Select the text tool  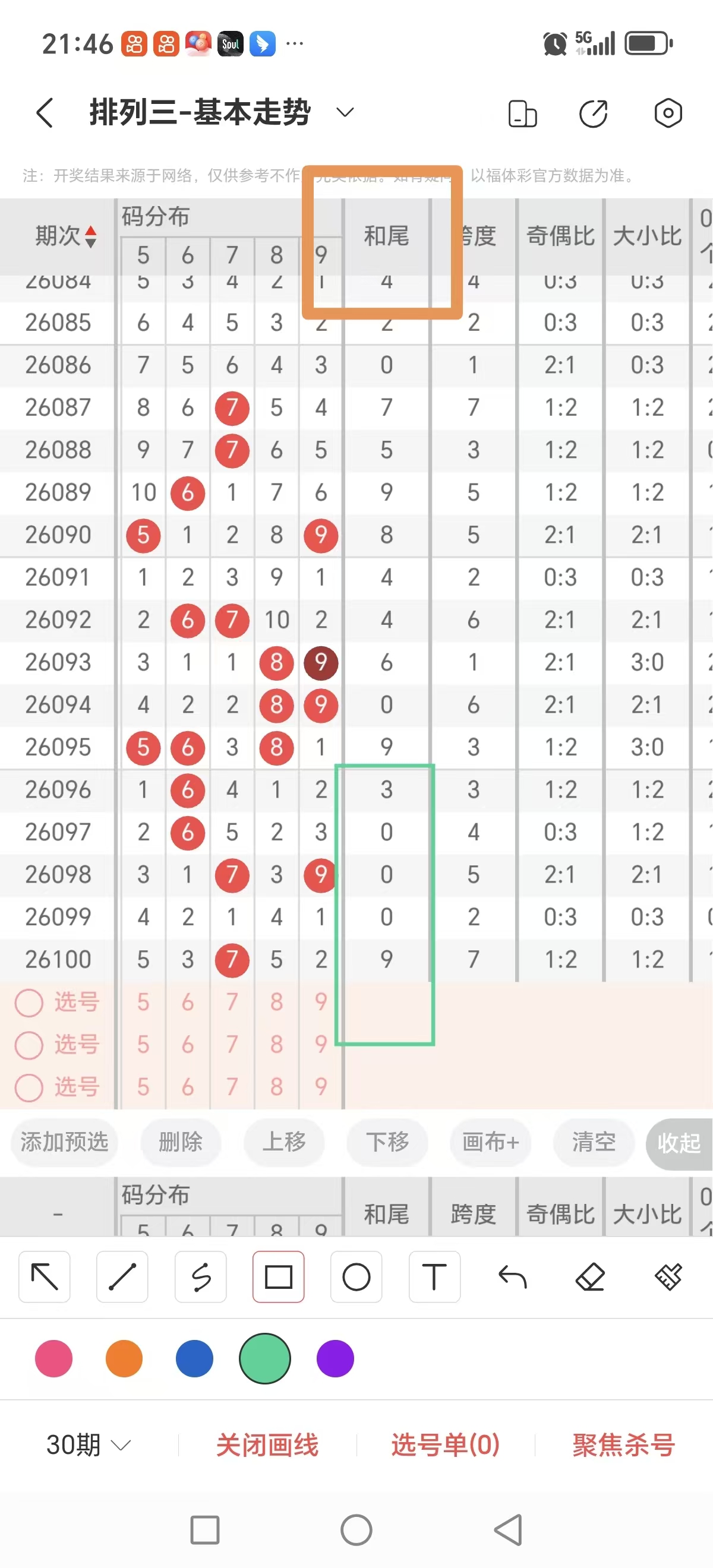pyautogui.click(x=434, y=1276)
